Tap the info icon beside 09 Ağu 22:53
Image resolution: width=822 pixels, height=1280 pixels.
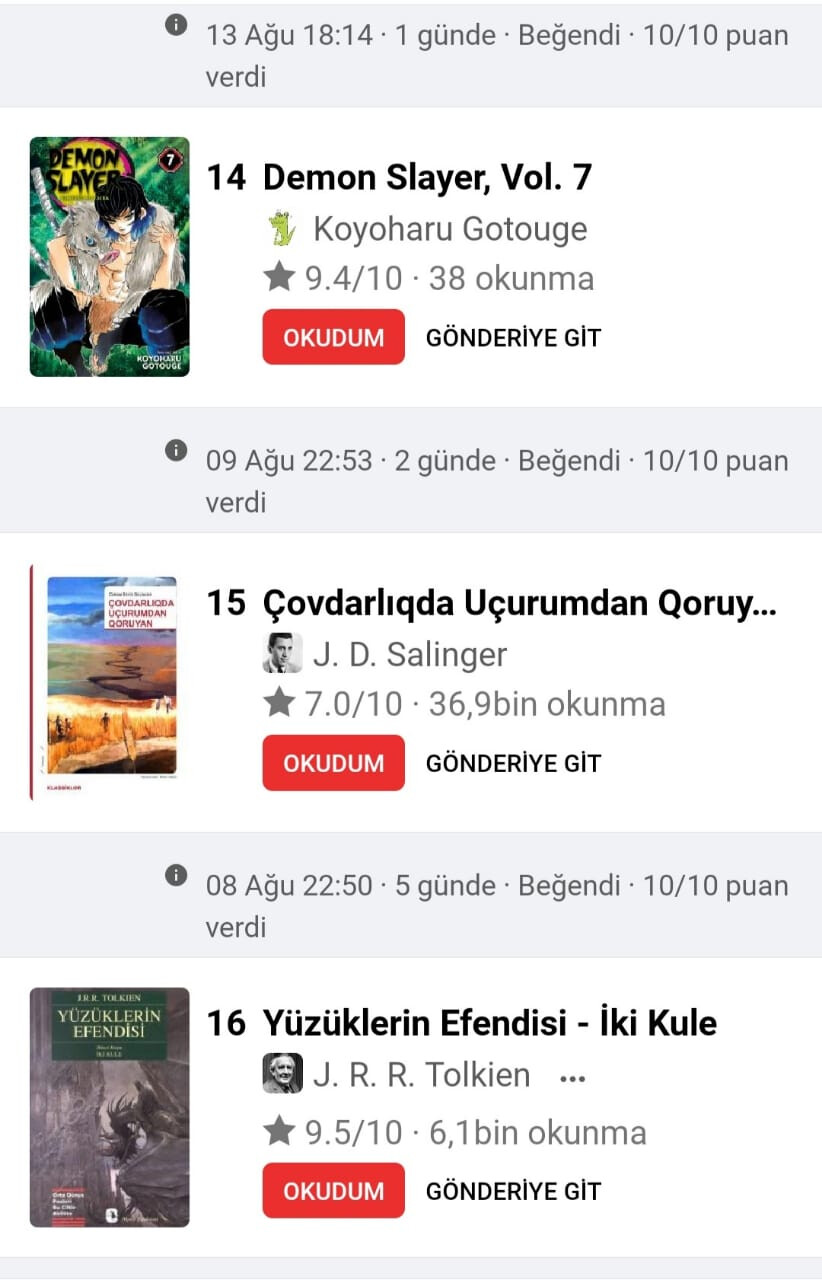176,451
